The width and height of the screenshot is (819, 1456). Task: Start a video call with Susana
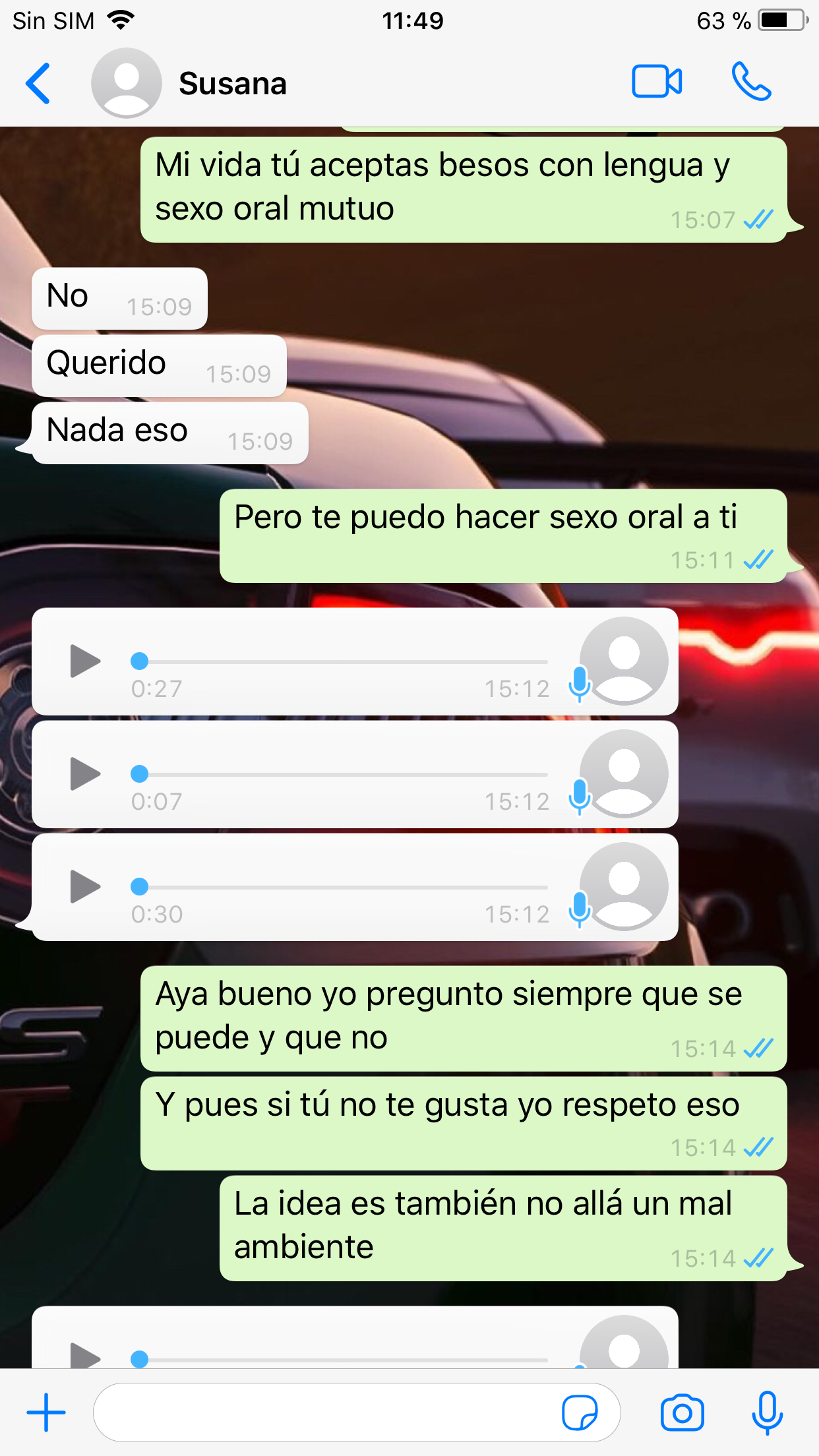656,82
